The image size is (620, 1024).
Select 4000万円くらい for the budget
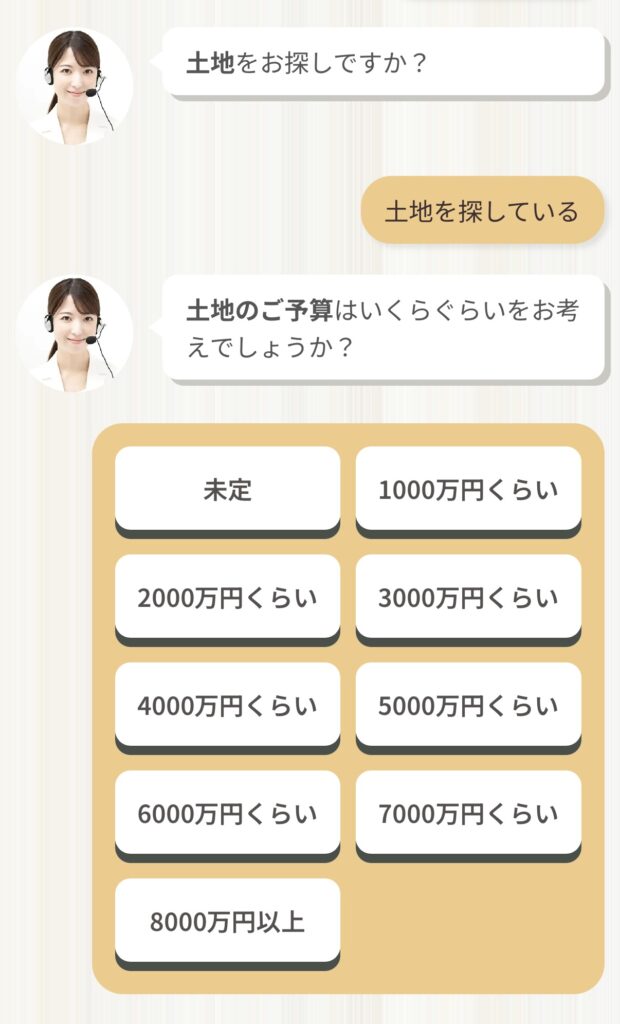(x=227, y=706)
